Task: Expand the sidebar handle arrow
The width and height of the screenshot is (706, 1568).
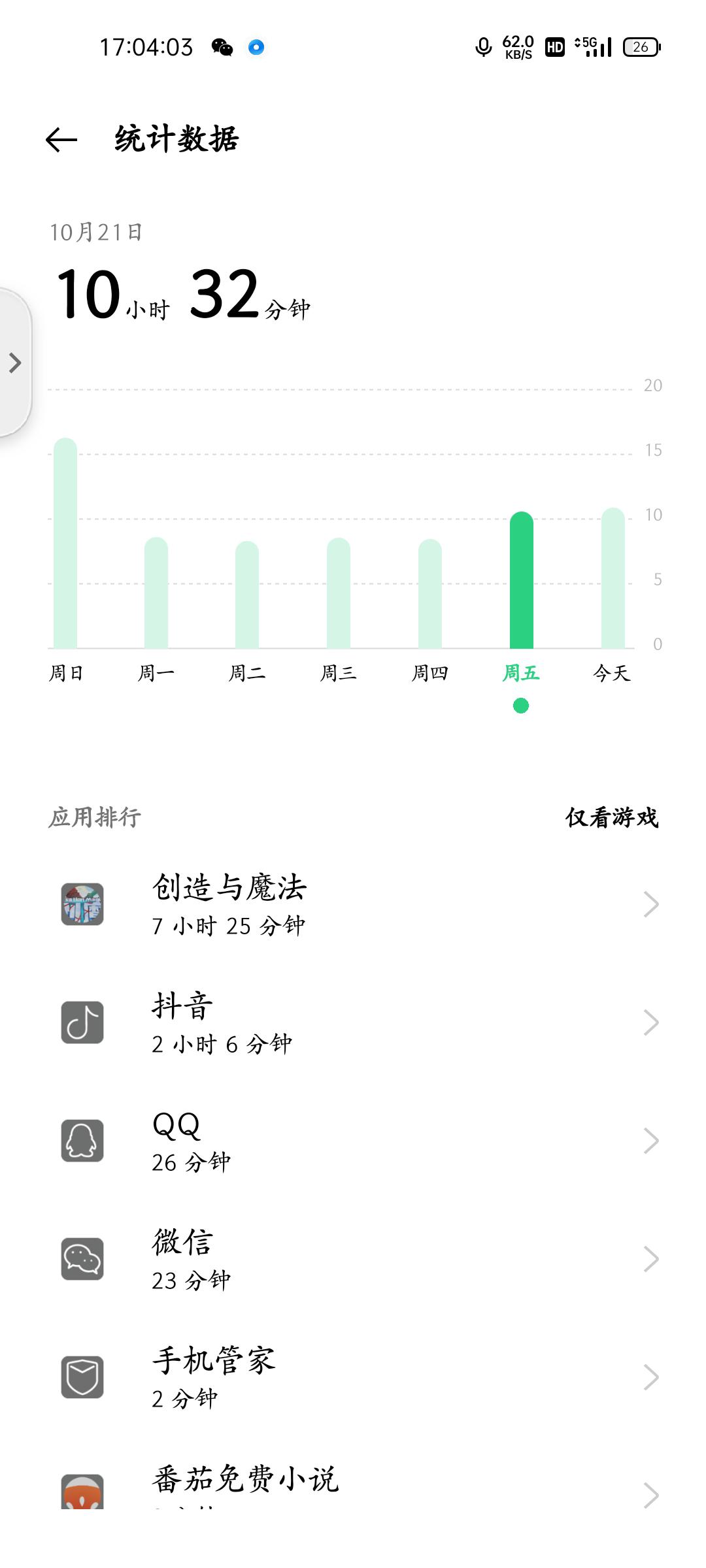Action: (x=15, y=363)
